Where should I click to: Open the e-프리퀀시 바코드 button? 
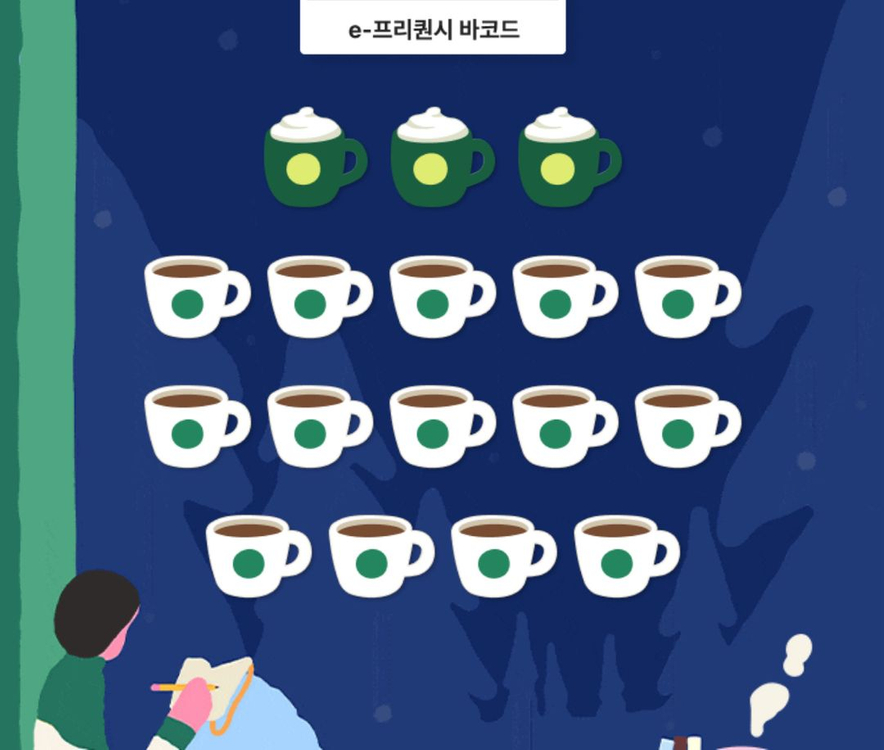coord(432,27)
